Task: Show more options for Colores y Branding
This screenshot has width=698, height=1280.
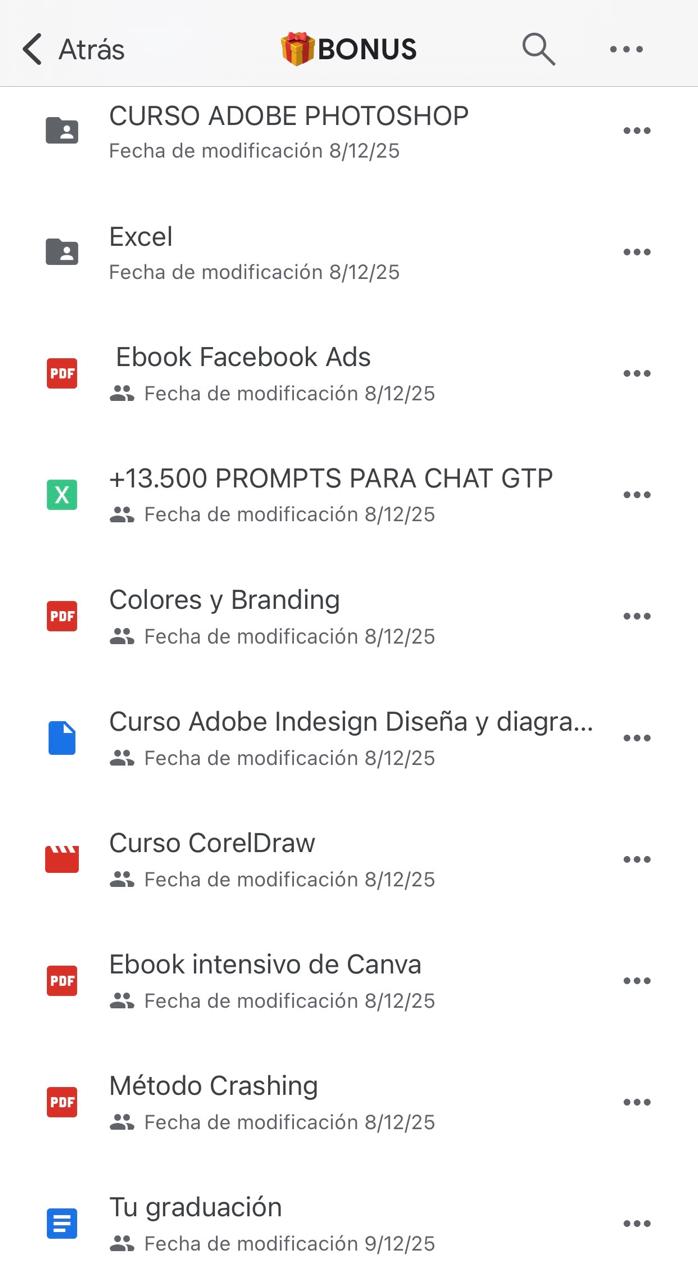Action: coord(637,616)
